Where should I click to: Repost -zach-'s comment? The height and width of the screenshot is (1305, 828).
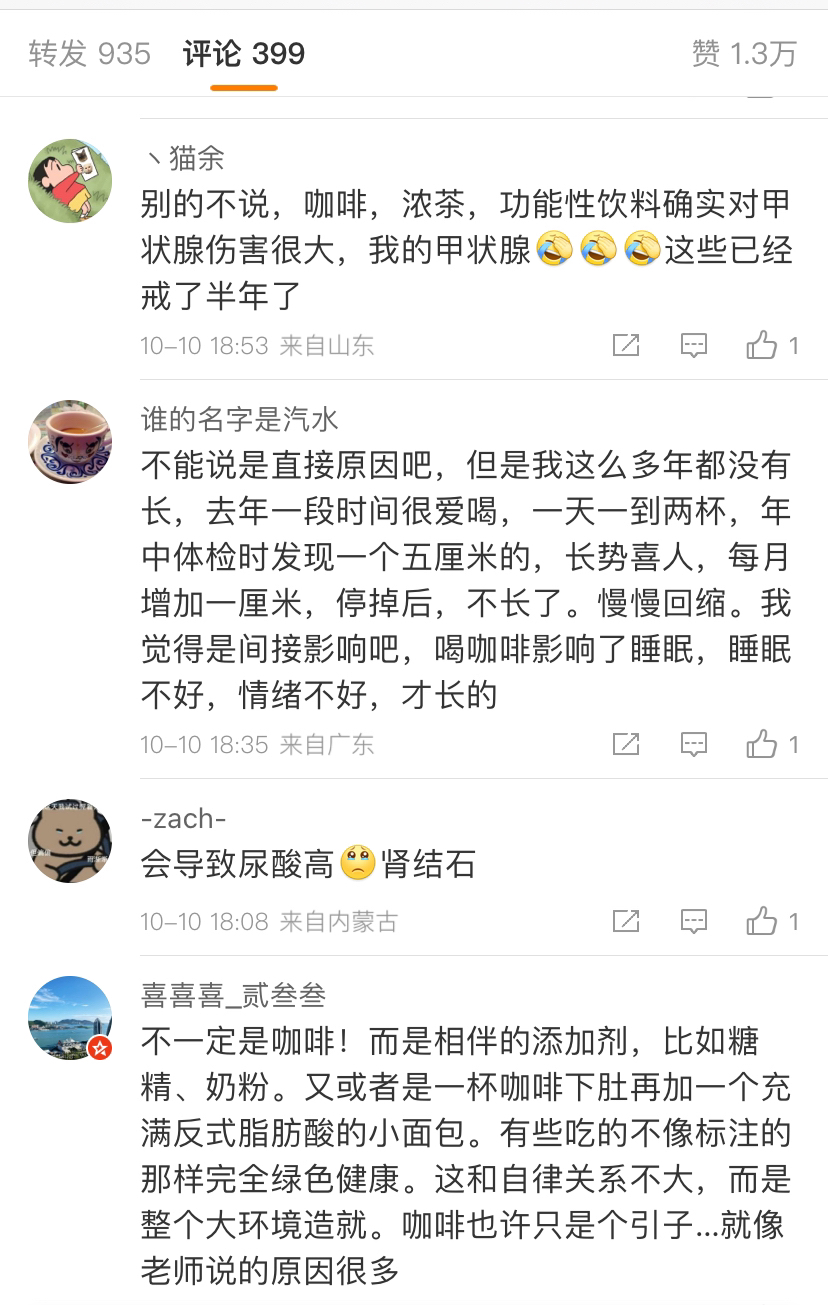point(626,921)
